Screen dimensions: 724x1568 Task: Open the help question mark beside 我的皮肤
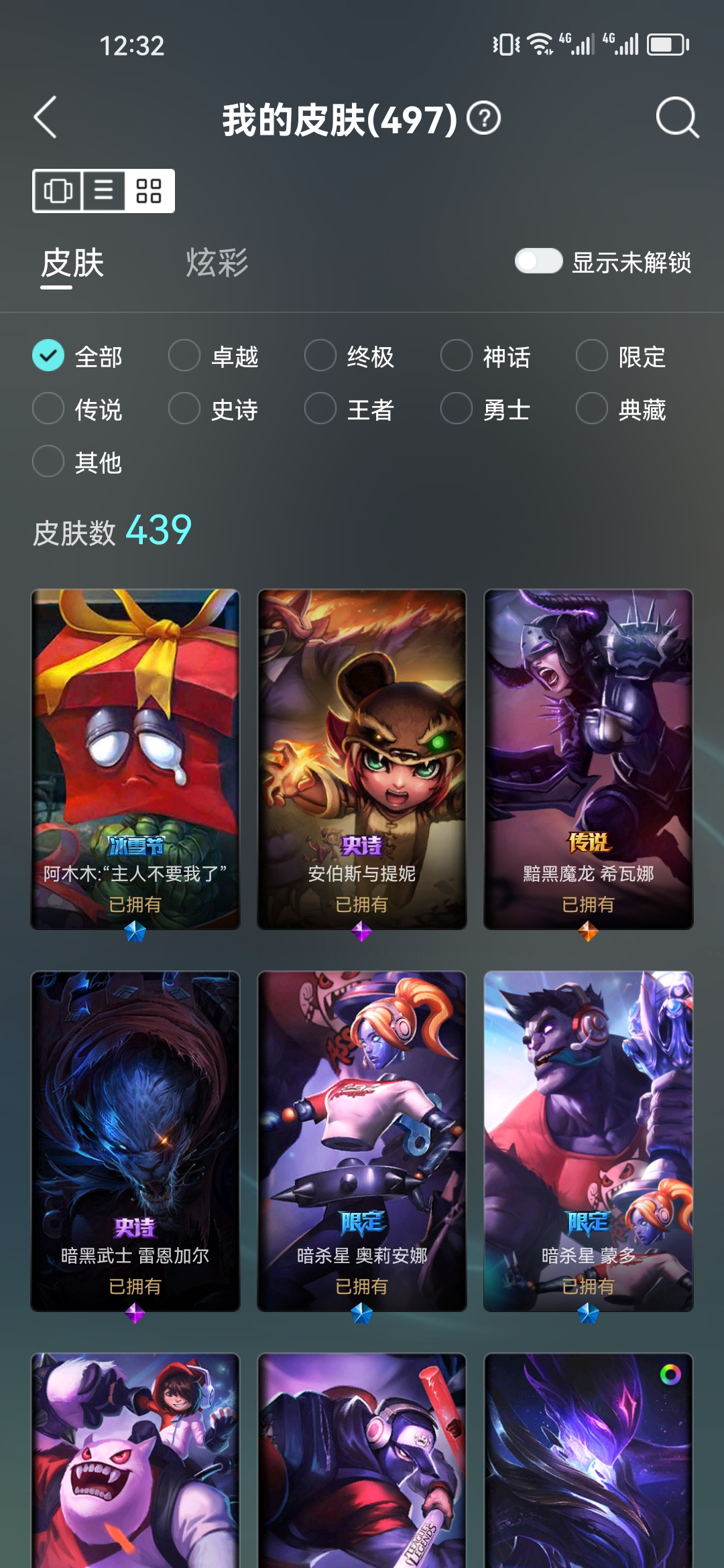(x=483, y=119)
